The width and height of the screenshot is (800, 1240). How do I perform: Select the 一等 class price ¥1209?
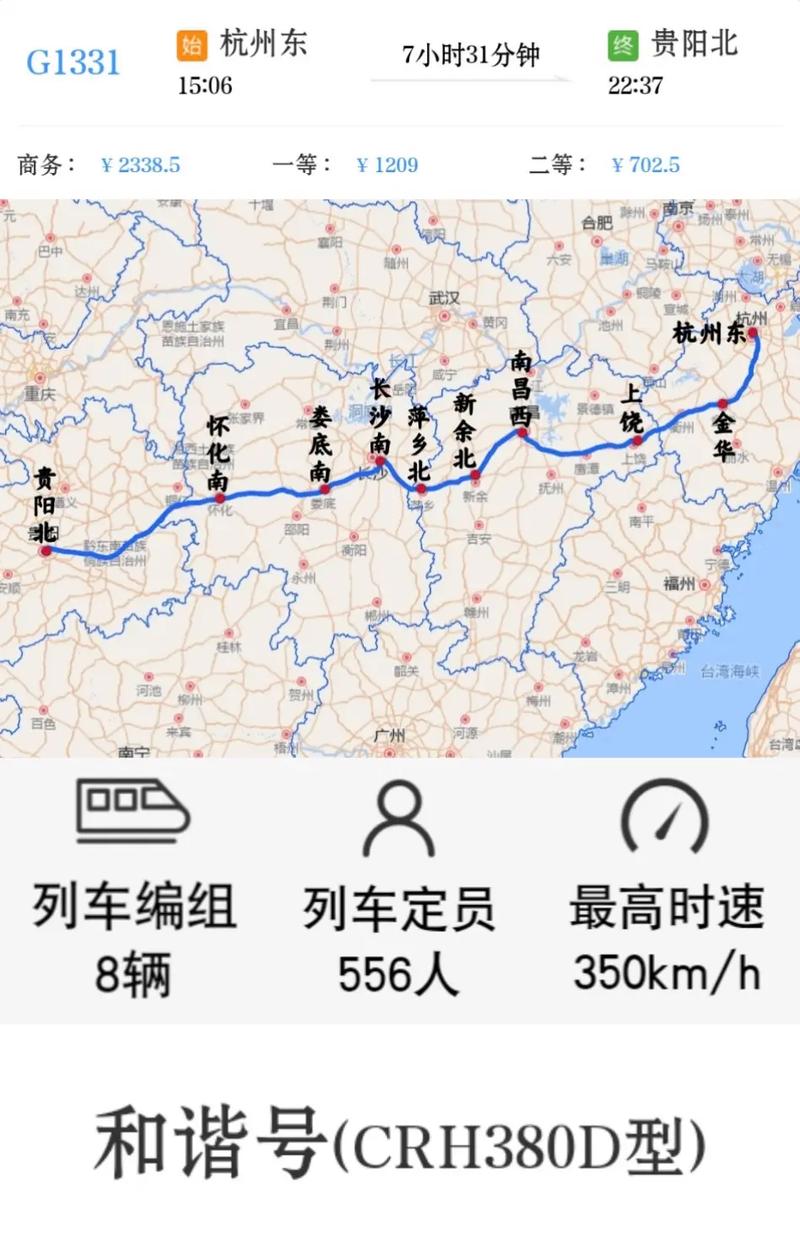coord(389,166)
